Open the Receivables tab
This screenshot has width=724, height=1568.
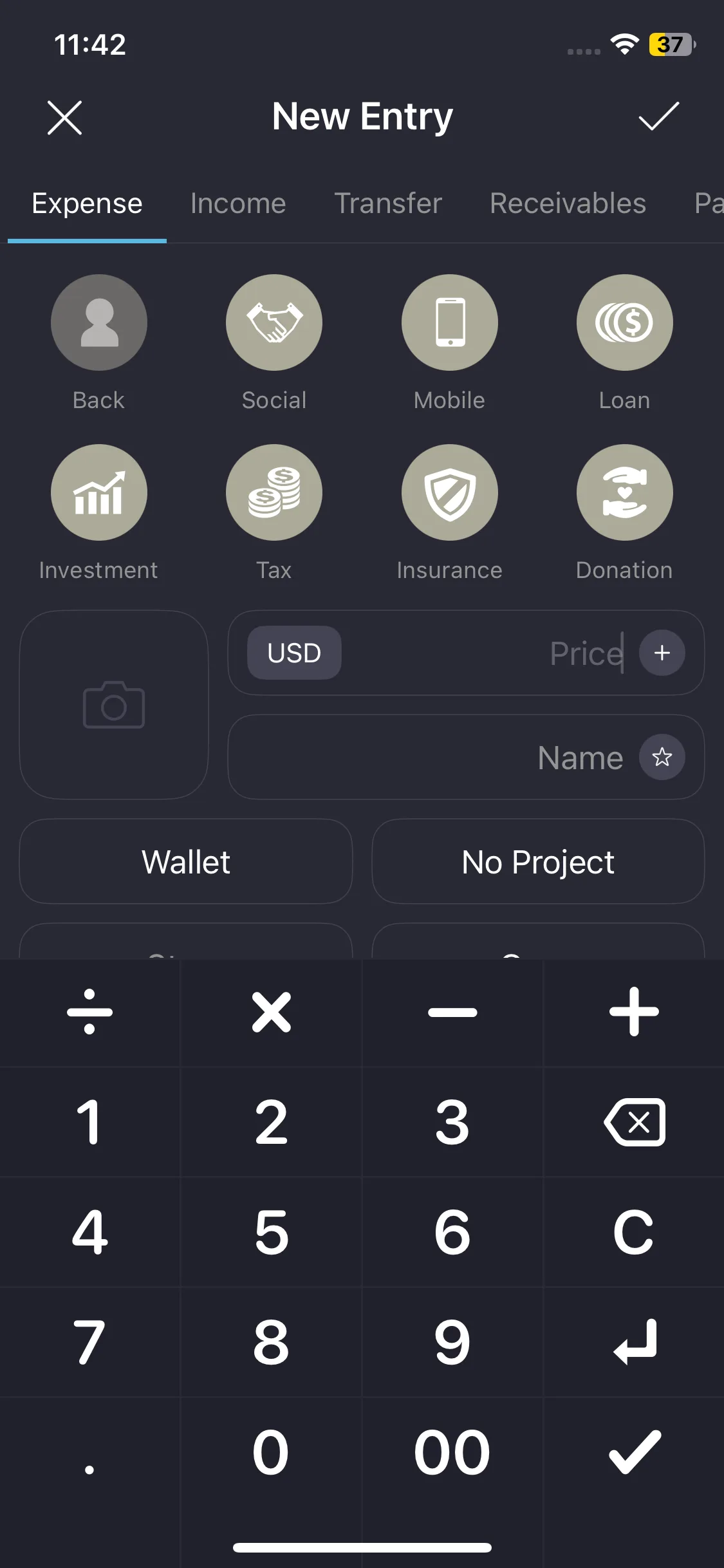click(568, 203)
